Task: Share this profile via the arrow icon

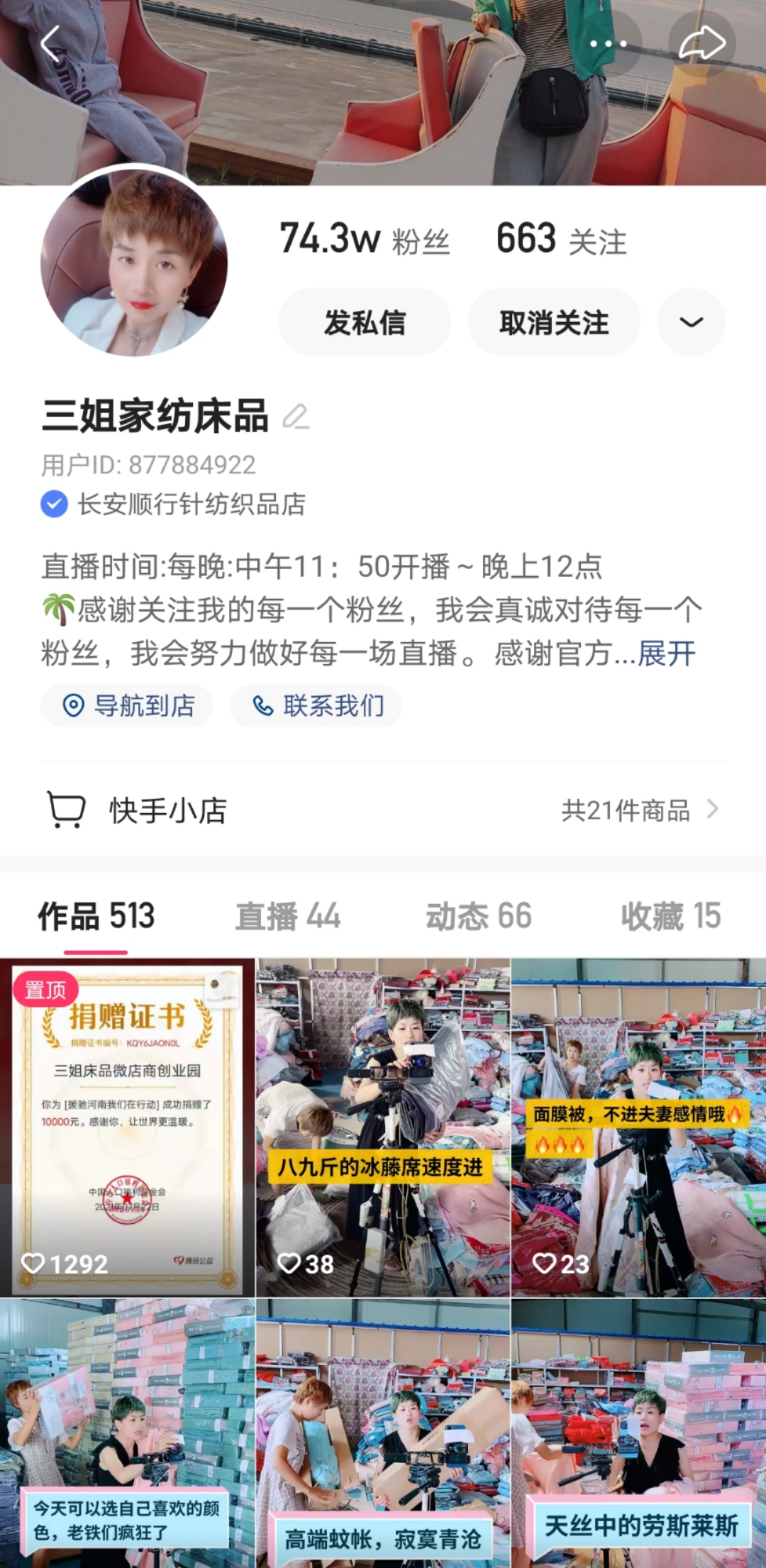Action: click(701, 44)
